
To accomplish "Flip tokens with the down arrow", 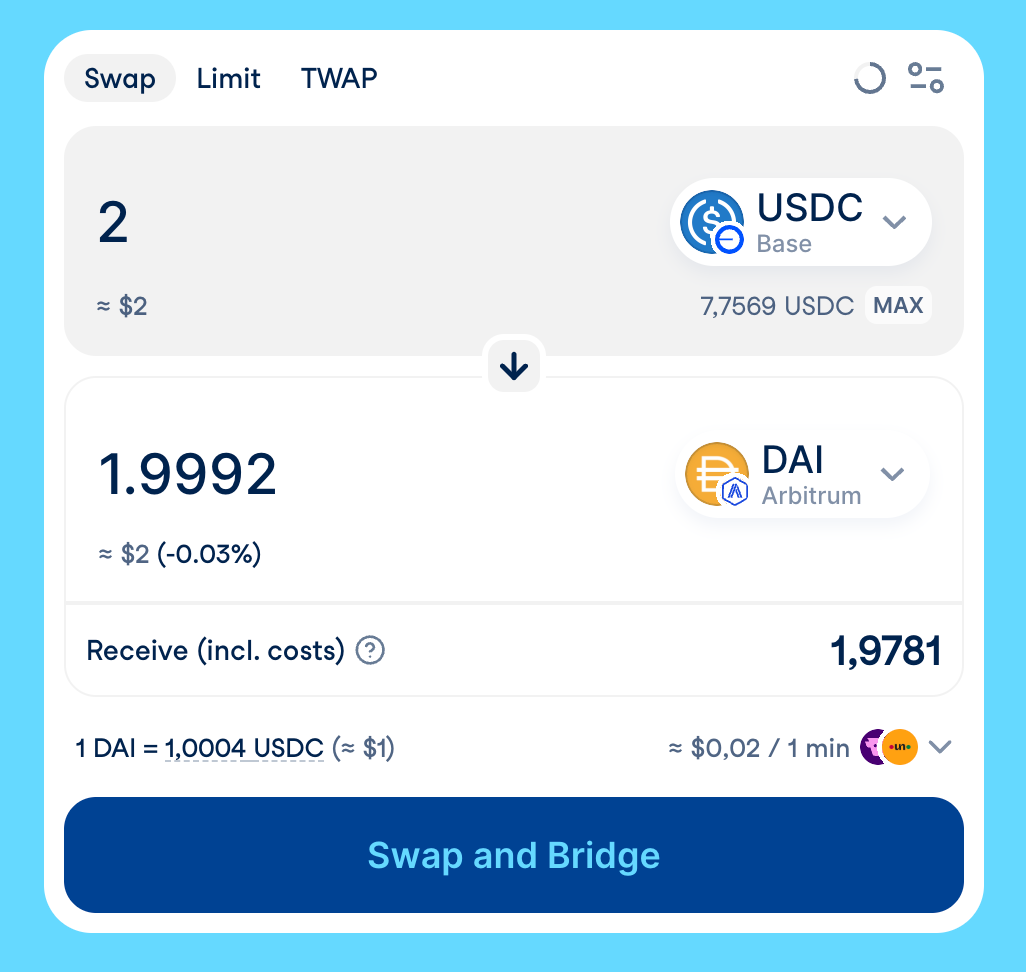I will pyautogui.click(x=514, y=366).
